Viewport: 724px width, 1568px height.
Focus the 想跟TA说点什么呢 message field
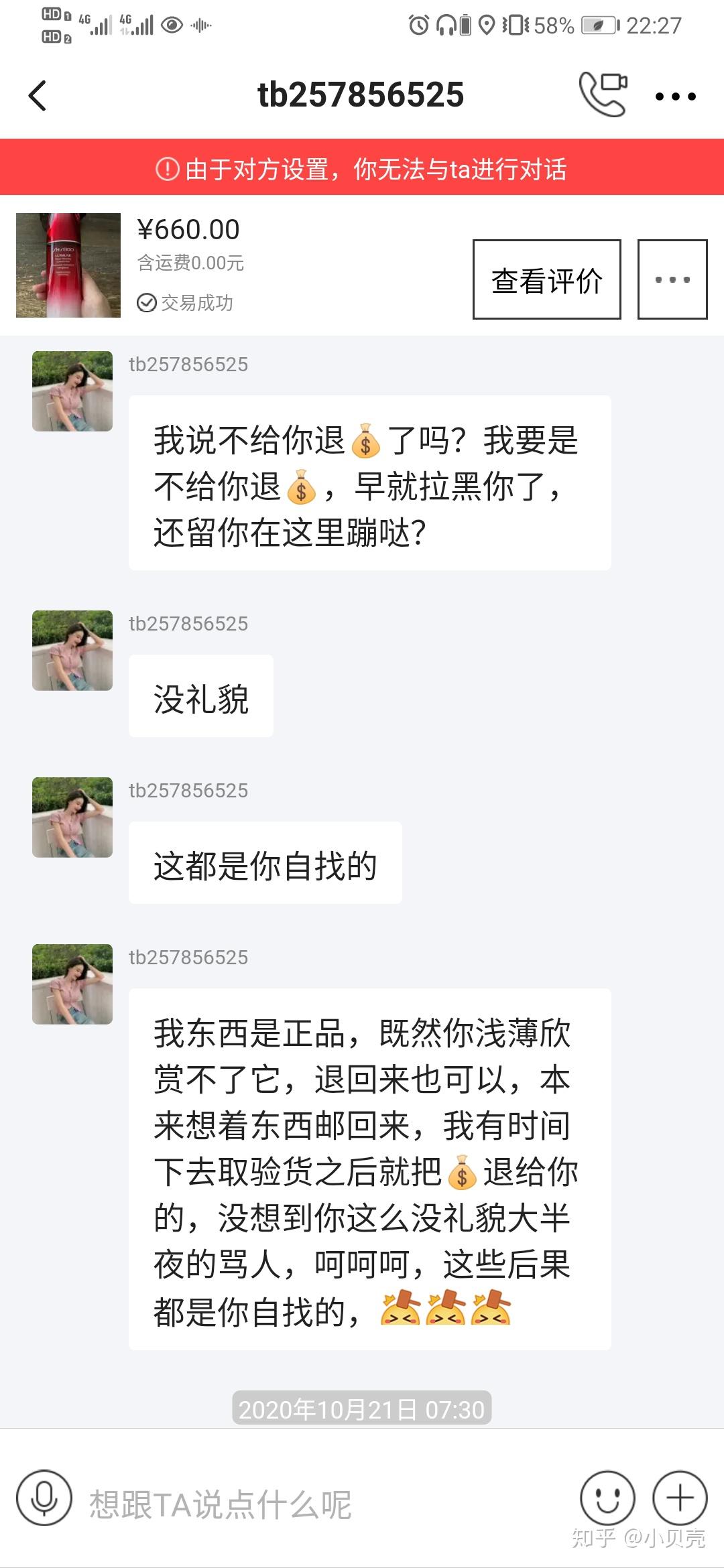point(322,1504)
